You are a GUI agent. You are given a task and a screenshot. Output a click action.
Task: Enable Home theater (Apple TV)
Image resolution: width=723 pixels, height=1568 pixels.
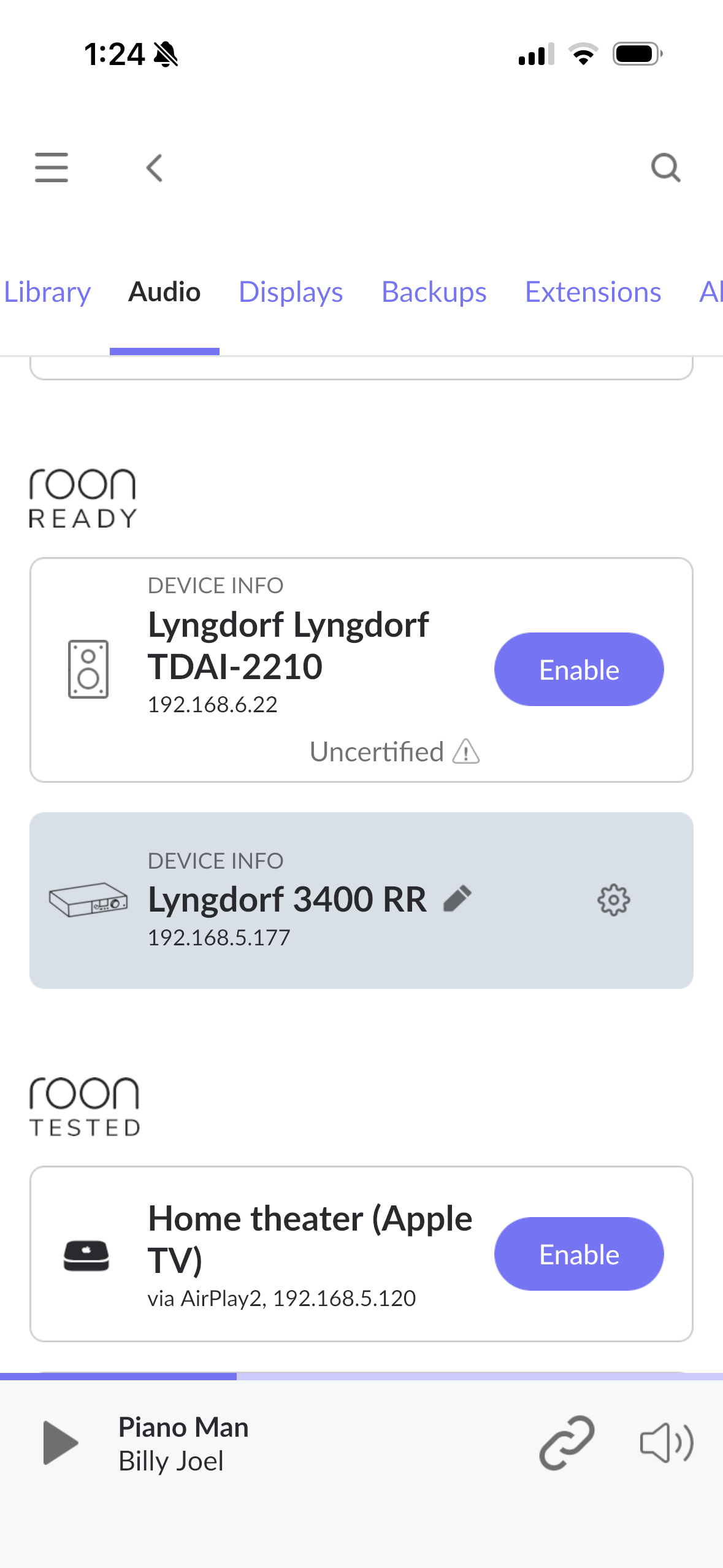coord(578,1254)
